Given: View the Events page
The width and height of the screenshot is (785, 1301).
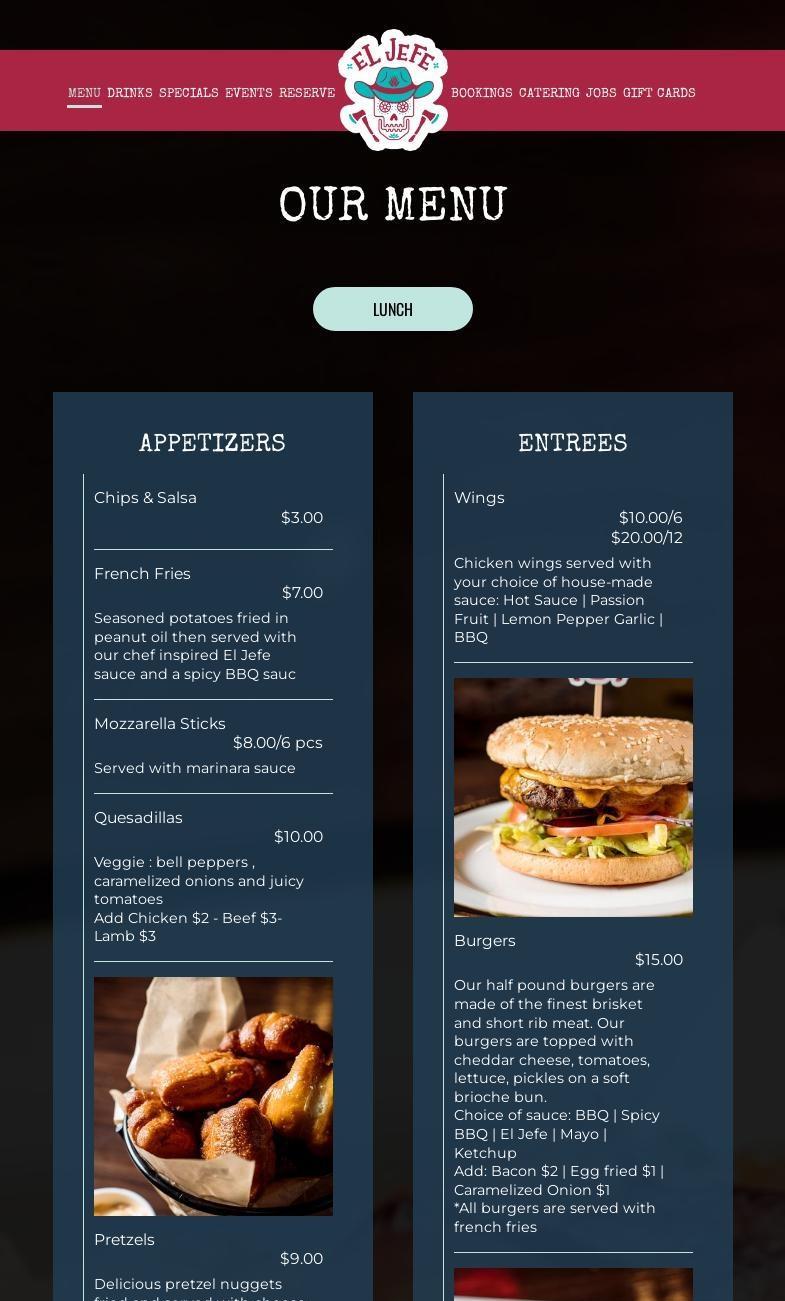Looking at the screenshot, I should 248,93.
